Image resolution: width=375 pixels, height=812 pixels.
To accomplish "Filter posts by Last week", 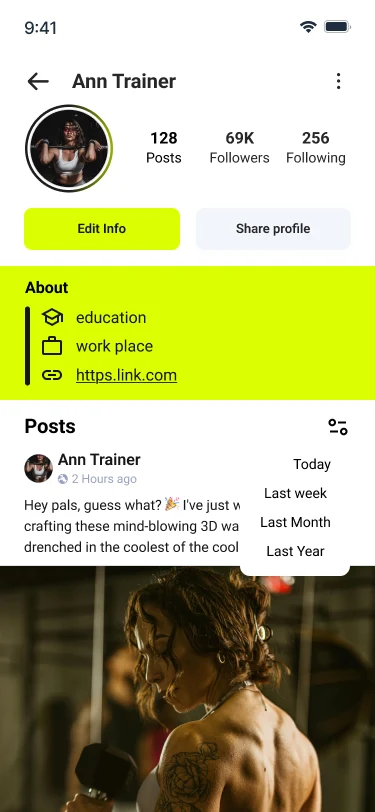I will pos(295,493).
